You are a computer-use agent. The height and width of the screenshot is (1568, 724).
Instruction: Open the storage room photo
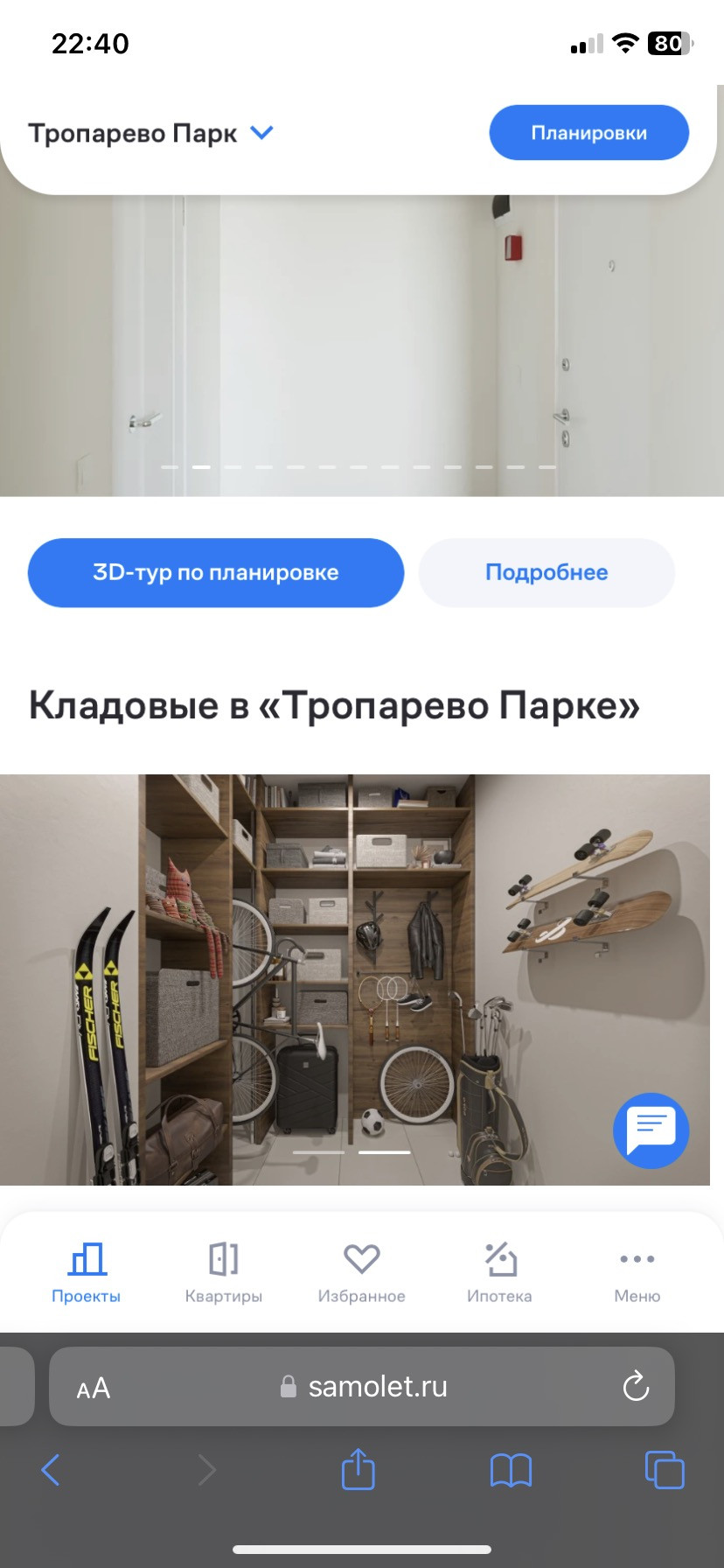tap(354, 980)
